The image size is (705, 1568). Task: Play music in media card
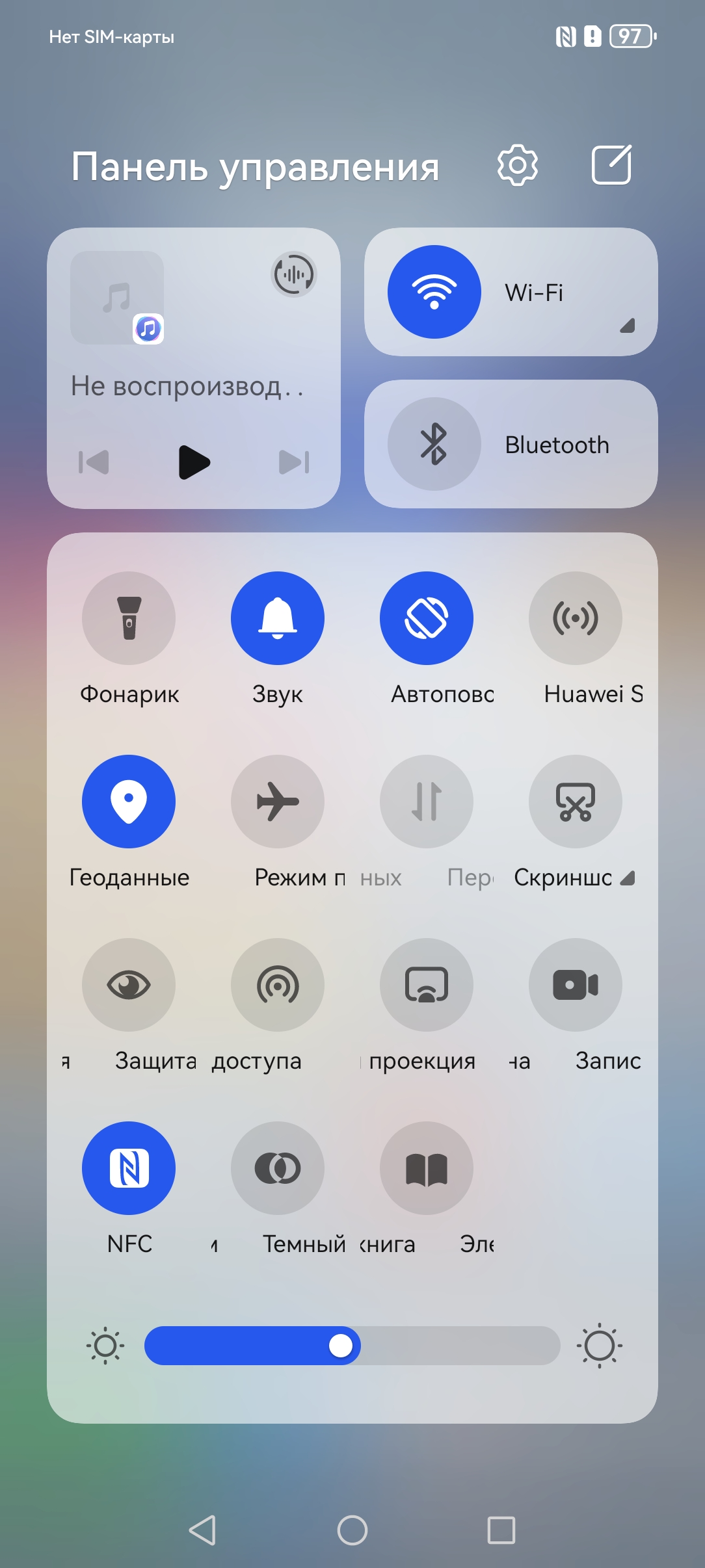[x=194, y=462]
